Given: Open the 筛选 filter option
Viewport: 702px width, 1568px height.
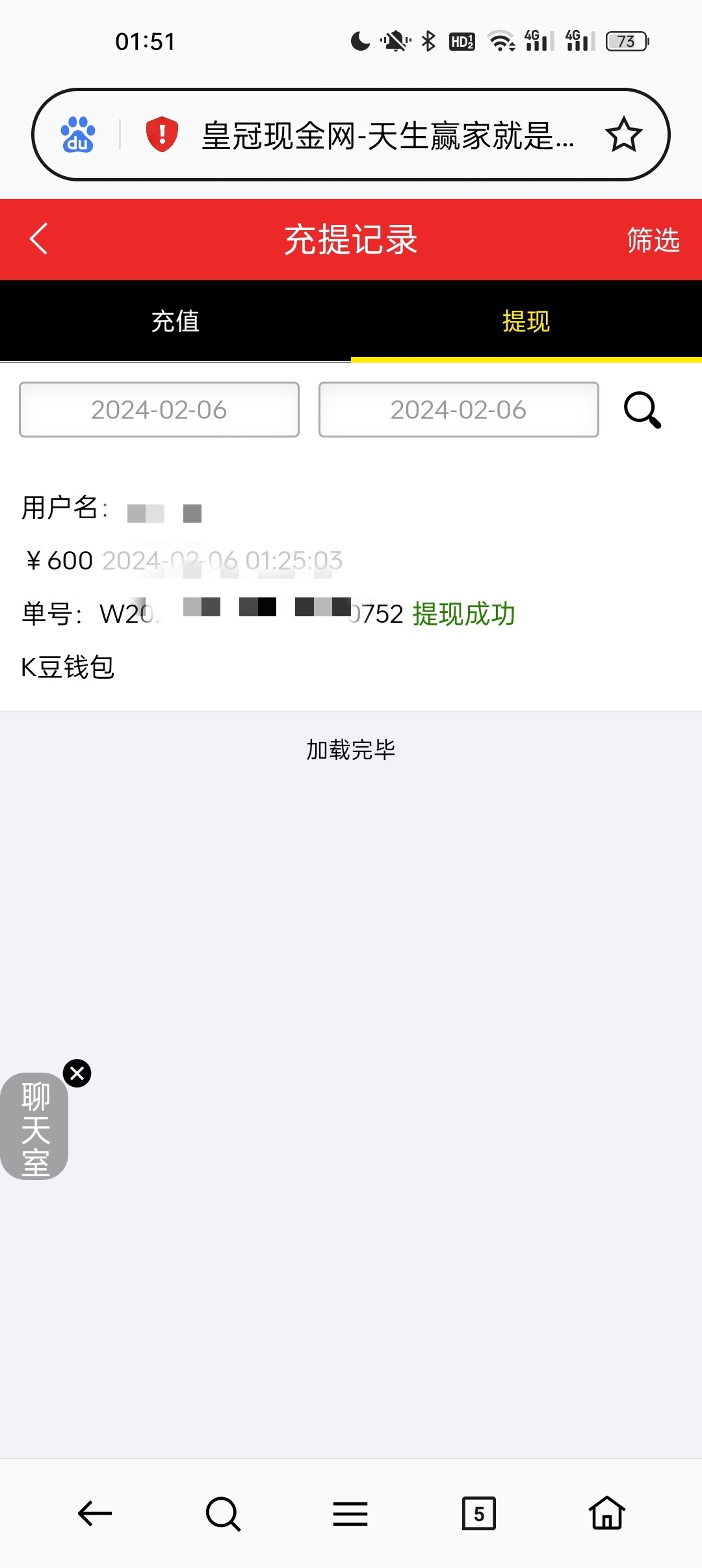Looking at the screenshot, I should (x=653, y=240).
